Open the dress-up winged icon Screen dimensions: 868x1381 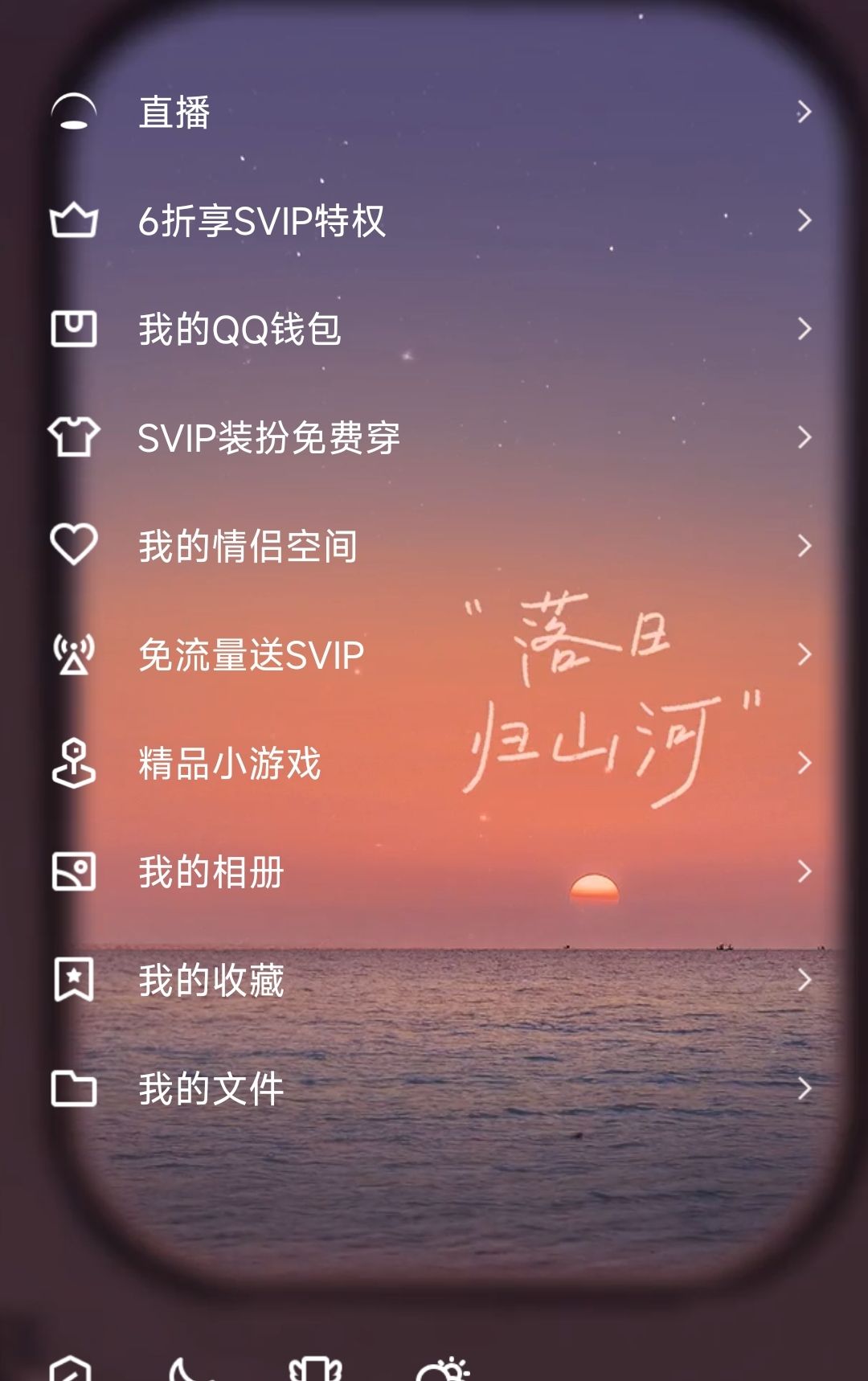(315, 1369)
